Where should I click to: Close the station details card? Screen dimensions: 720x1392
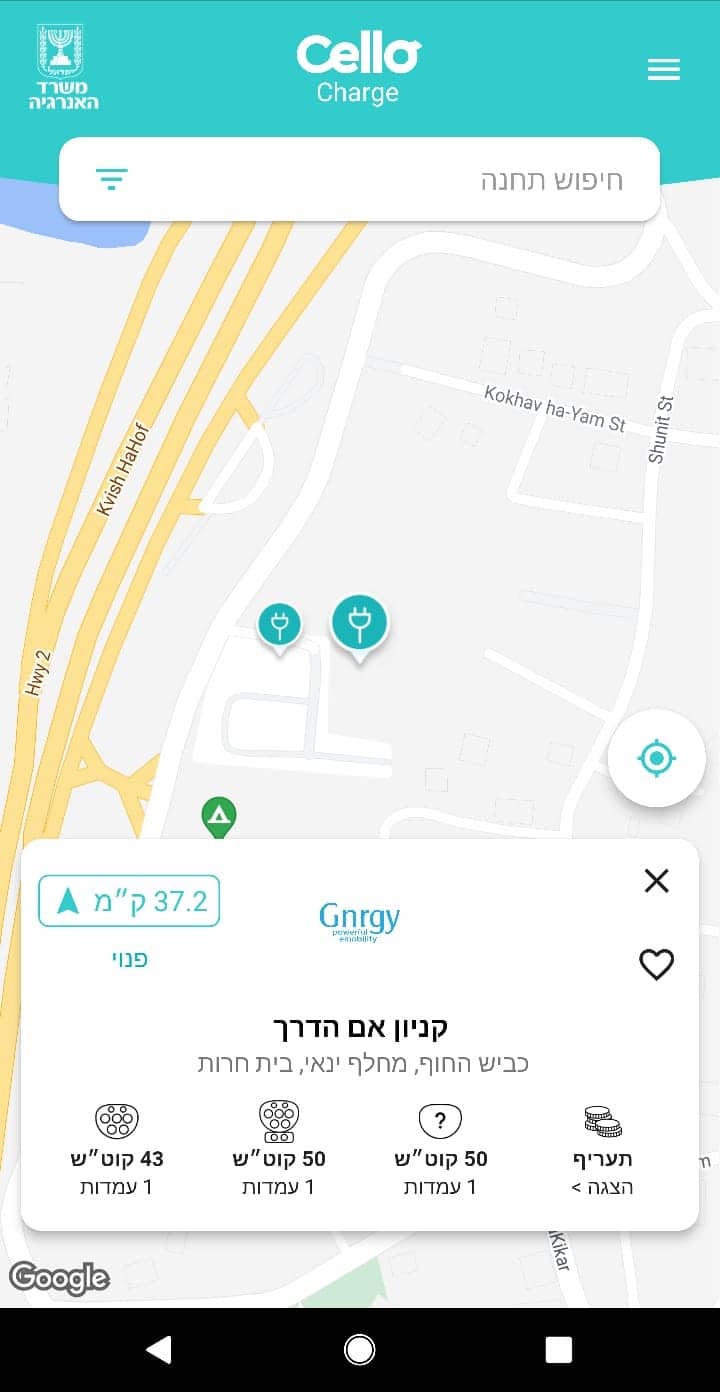[x=656, y=881]
